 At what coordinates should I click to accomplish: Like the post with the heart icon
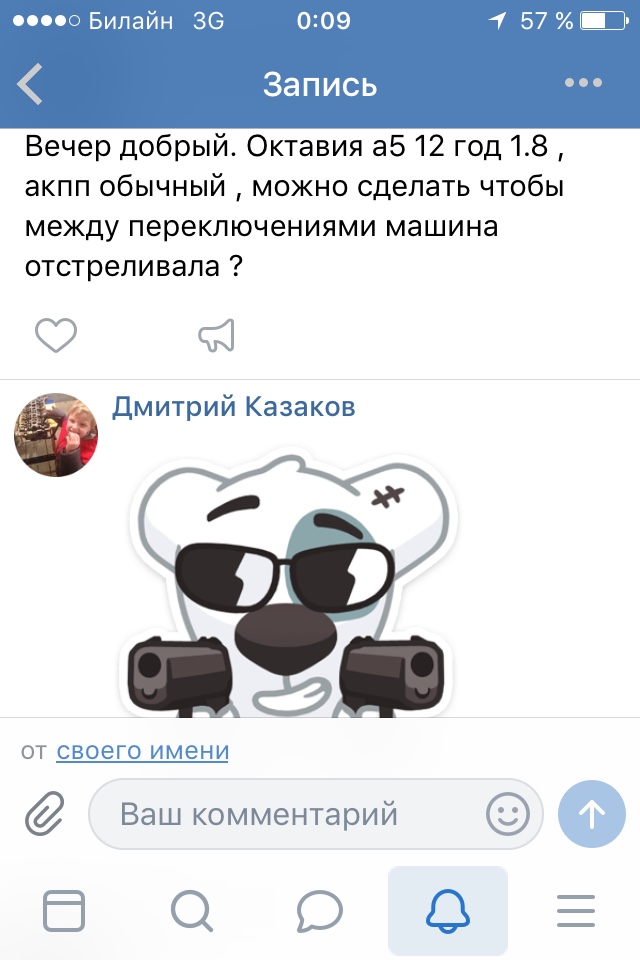coord(56,336)
